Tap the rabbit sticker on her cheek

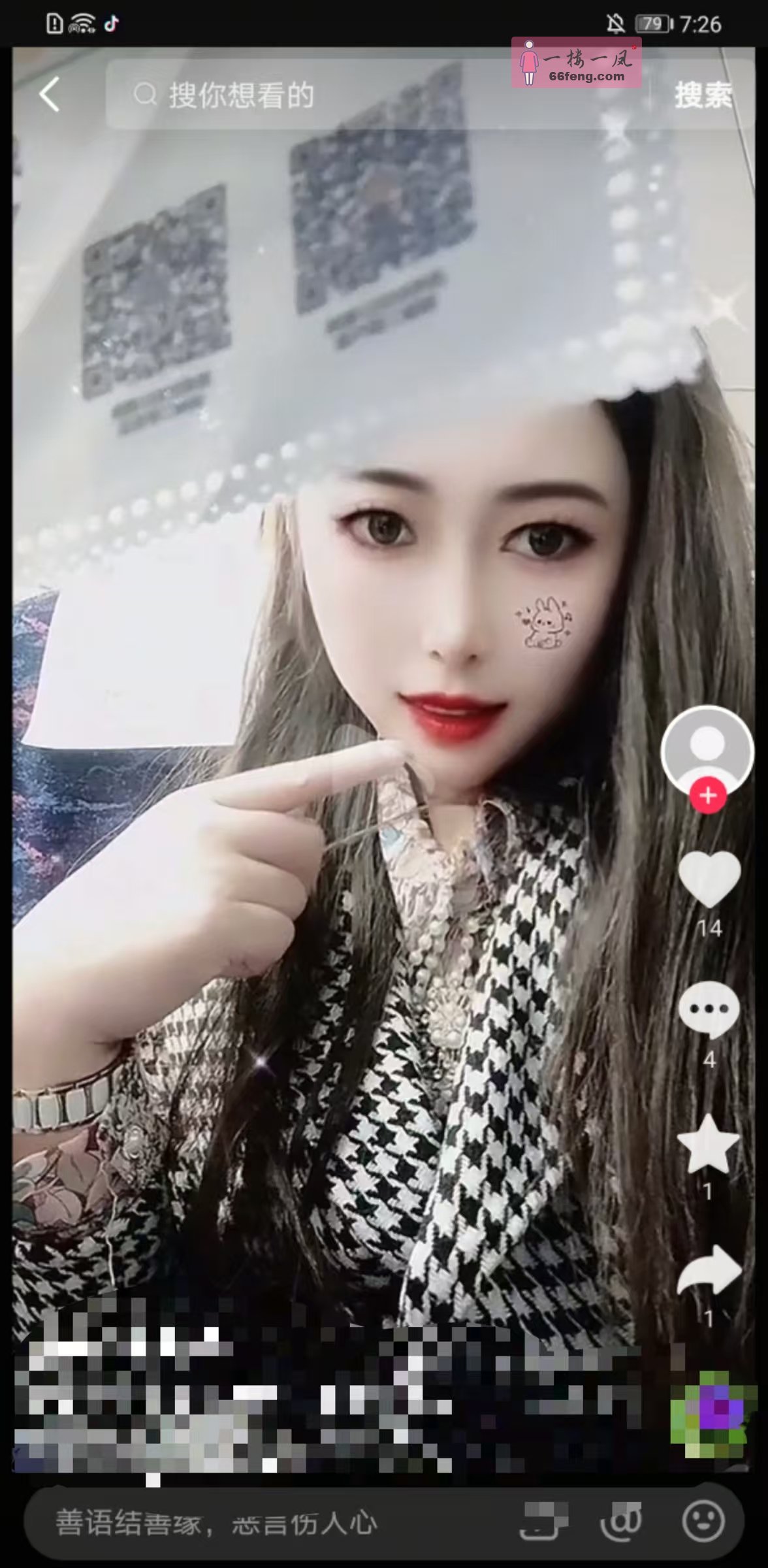click(x=546, y=622)
